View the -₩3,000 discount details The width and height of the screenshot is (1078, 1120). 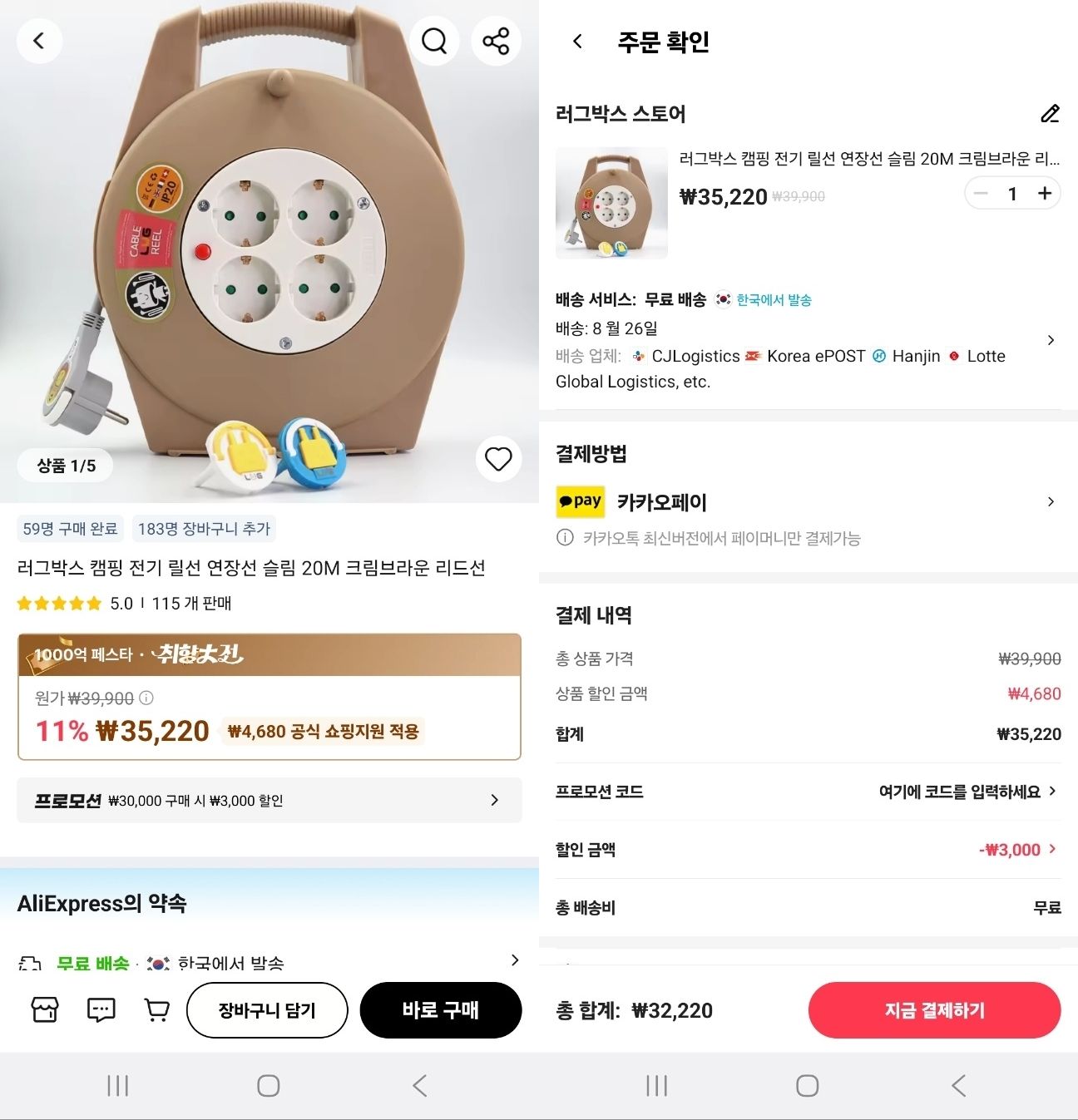1016,850
